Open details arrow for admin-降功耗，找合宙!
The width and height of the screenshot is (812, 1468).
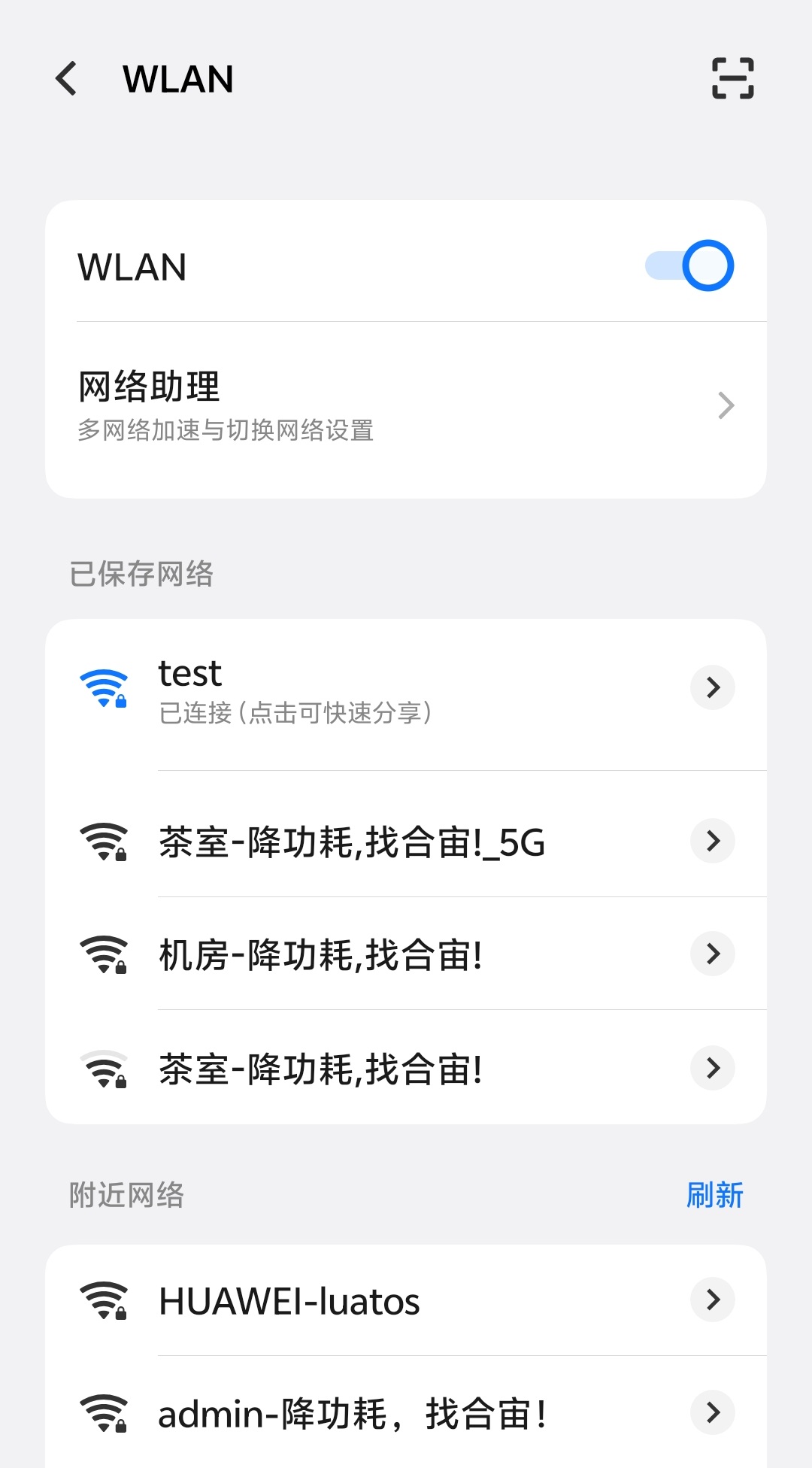713,1412
